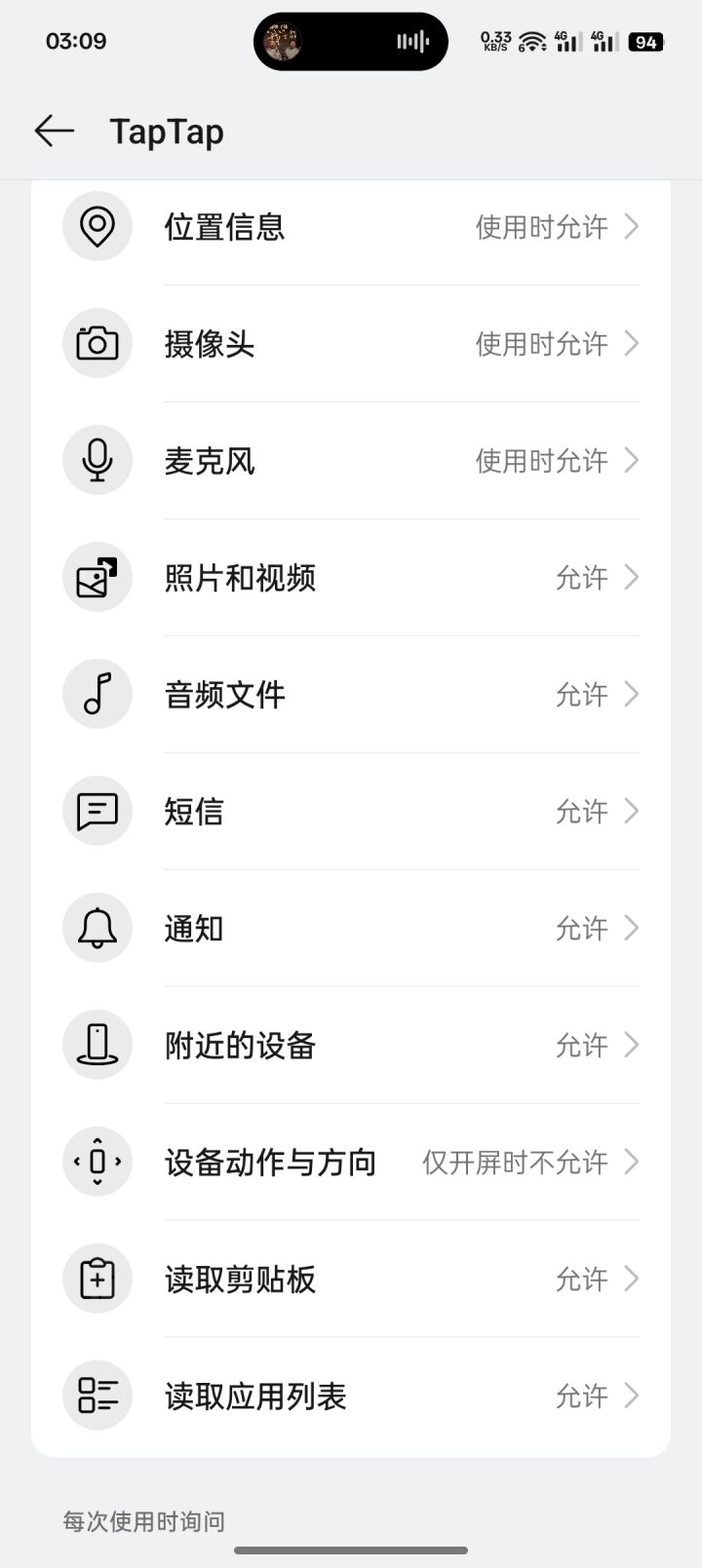Open 短信 permission row
The width and height of the screenshot is (702, 1568).
pyautogui.click(x=351, y=812)
